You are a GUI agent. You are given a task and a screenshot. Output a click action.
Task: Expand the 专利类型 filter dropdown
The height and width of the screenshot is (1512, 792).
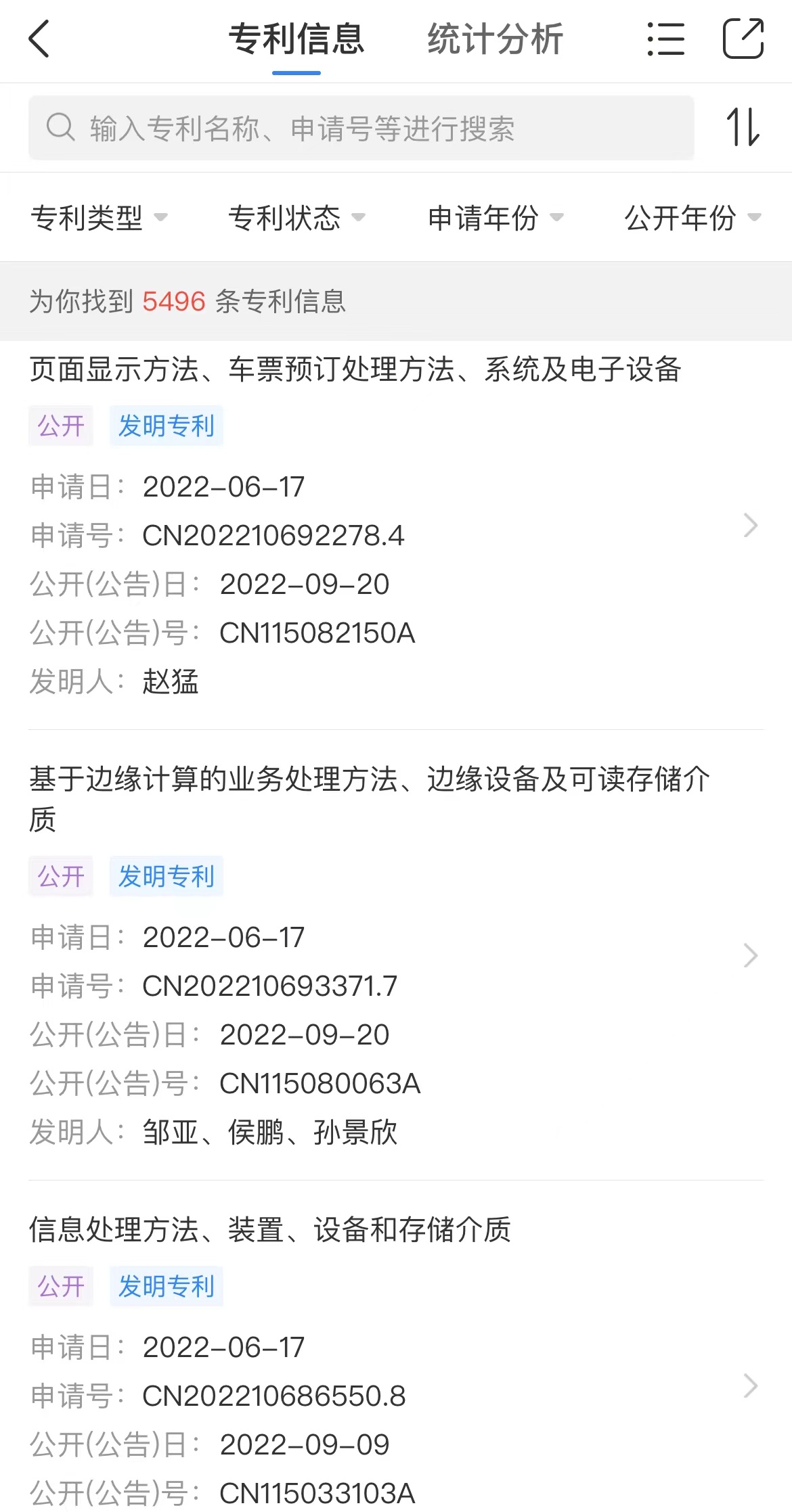tap(99, 218)
